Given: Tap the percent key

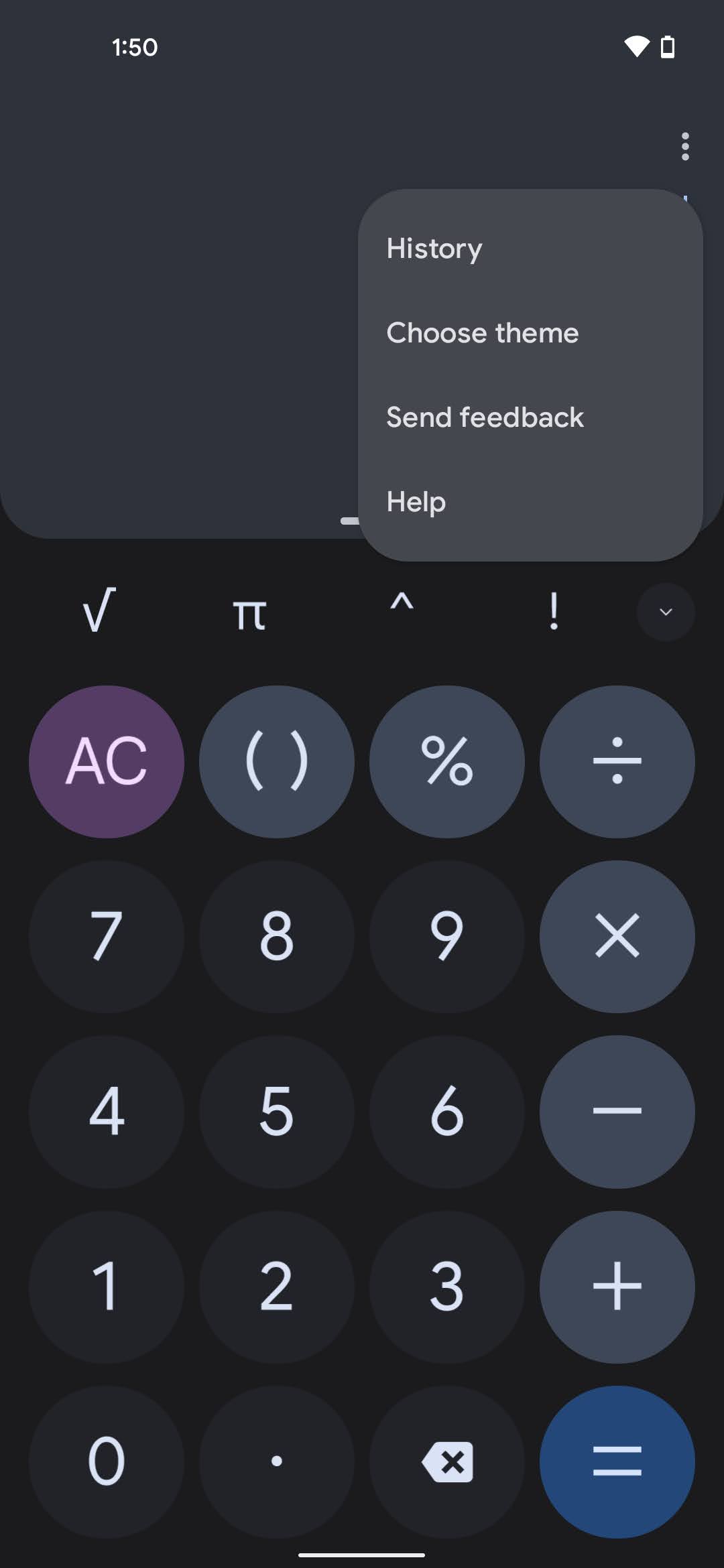Looking at the screenshot, I should coord(447,761).
